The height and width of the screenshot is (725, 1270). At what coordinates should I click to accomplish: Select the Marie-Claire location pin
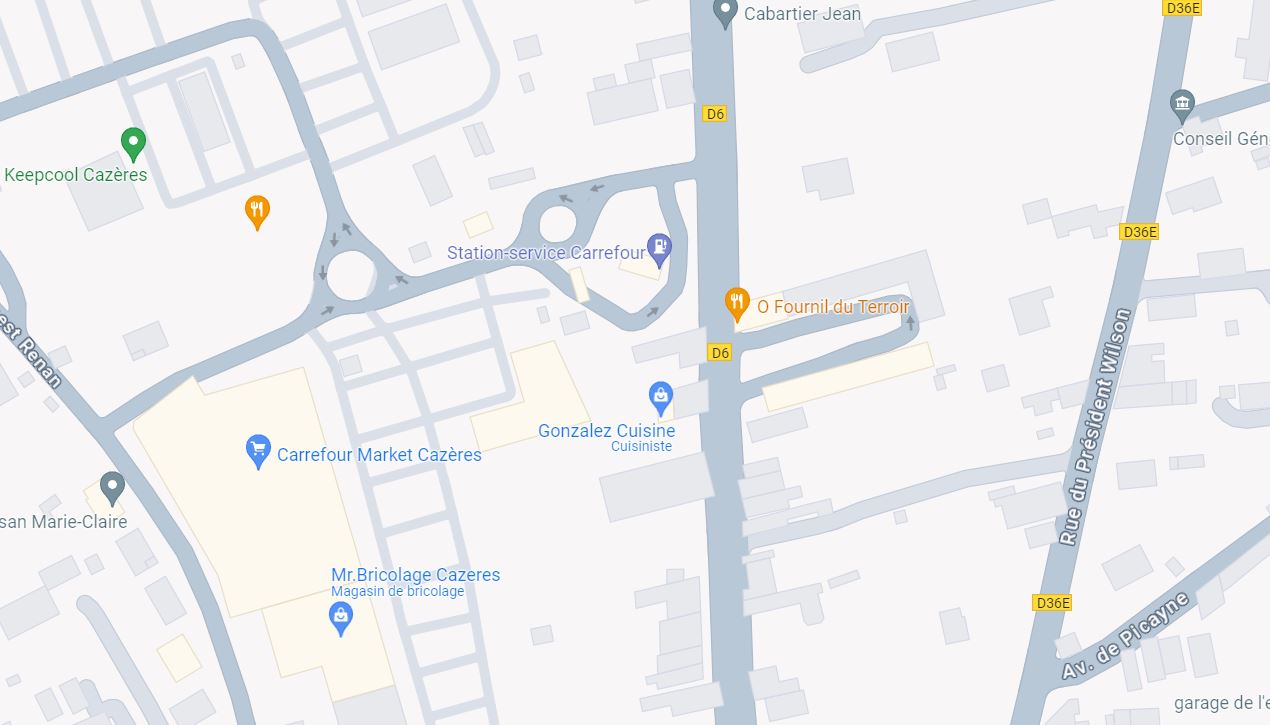112,487
